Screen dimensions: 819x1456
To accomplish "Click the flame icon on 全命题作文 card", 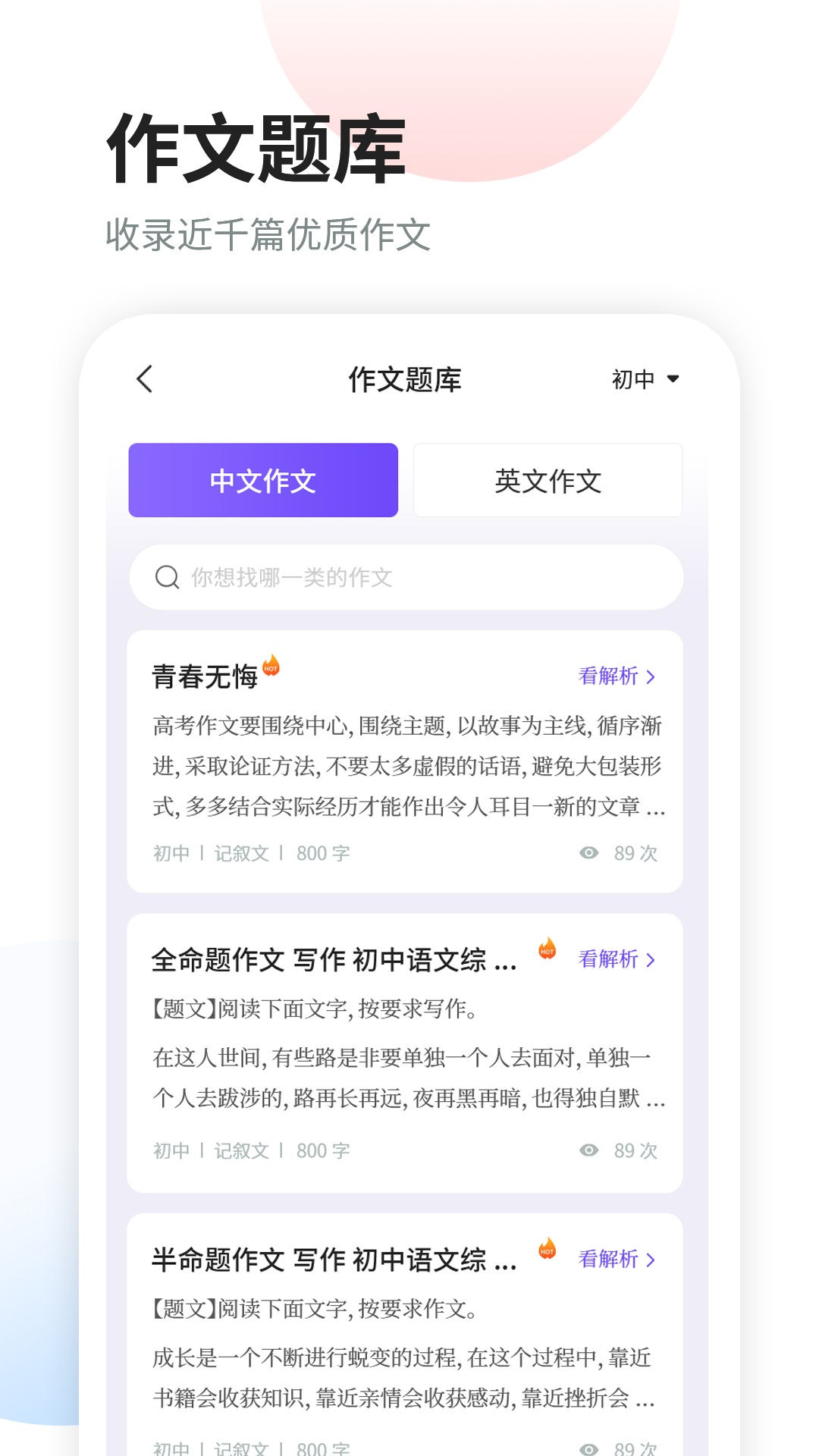I will pyautogui.click(x=548, y=948).
